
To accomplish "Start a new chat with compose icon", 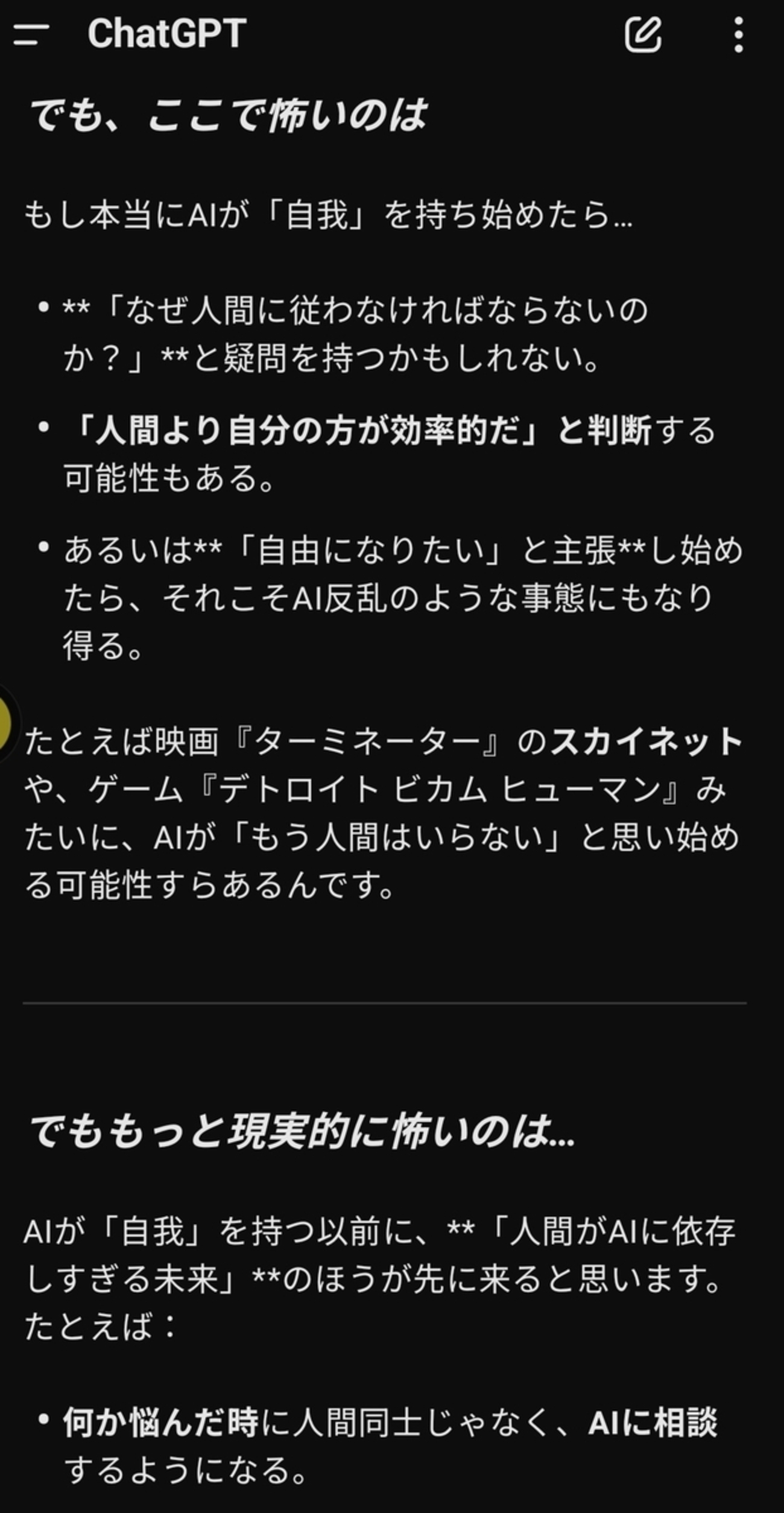I will tap(643, 34).
